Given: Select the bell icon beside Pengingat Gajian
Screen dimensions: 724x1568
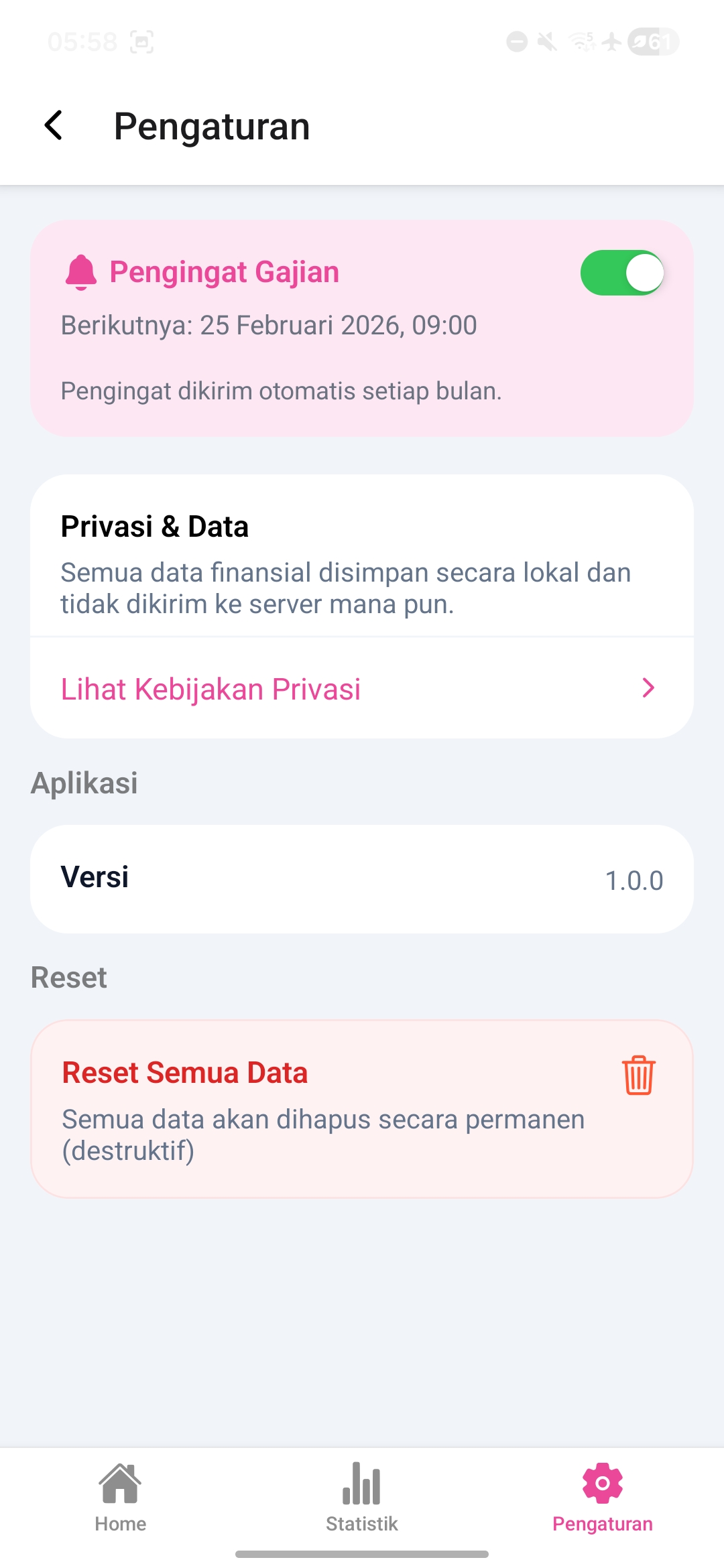Looking at the screenshot, I should pyautogui.click(x=81, y=272).
